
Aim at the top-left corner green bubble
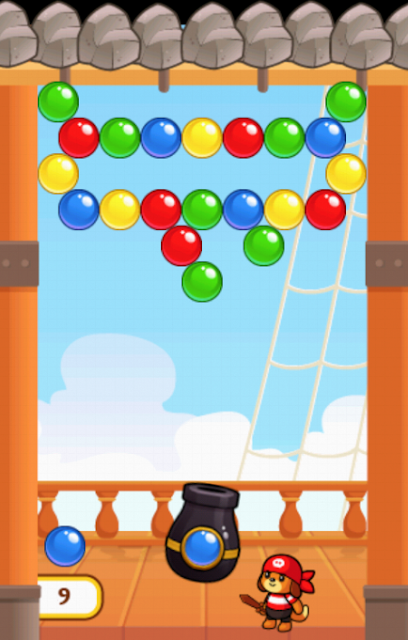(x=58, y=102)
